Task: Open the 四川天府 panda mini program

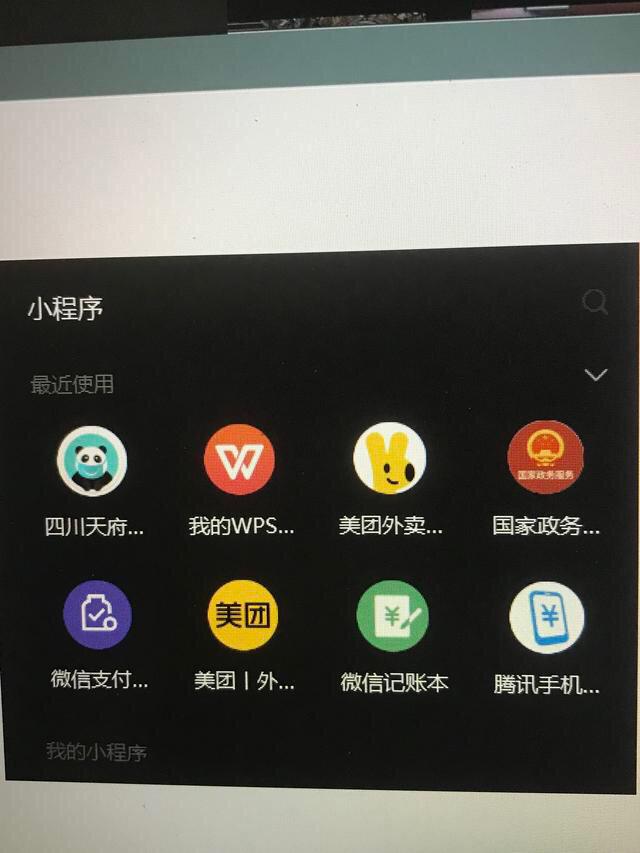Action: click(x=92, y=460)
